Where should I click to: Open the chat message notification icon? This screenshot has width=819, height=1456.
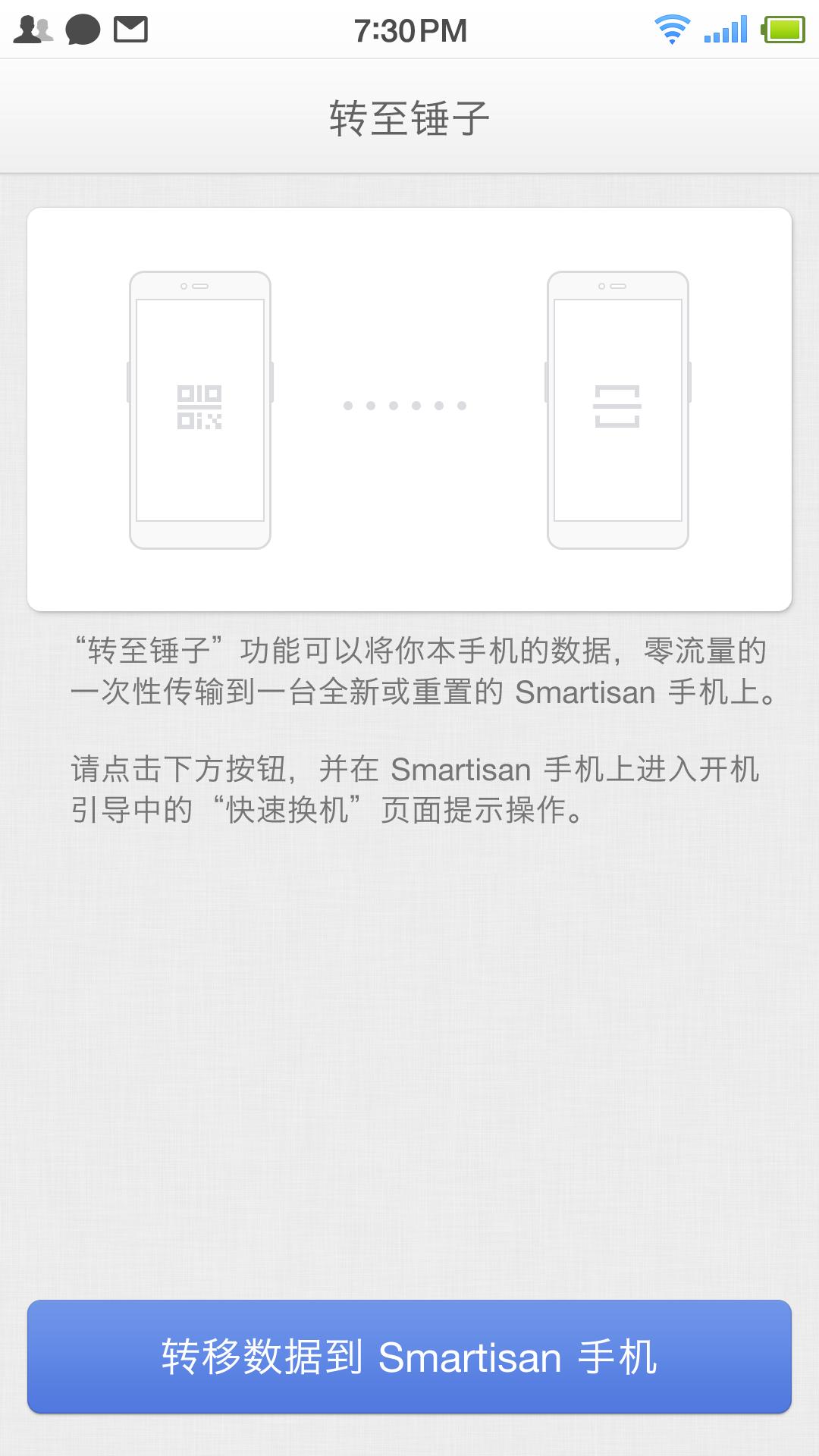pos(83,29)
